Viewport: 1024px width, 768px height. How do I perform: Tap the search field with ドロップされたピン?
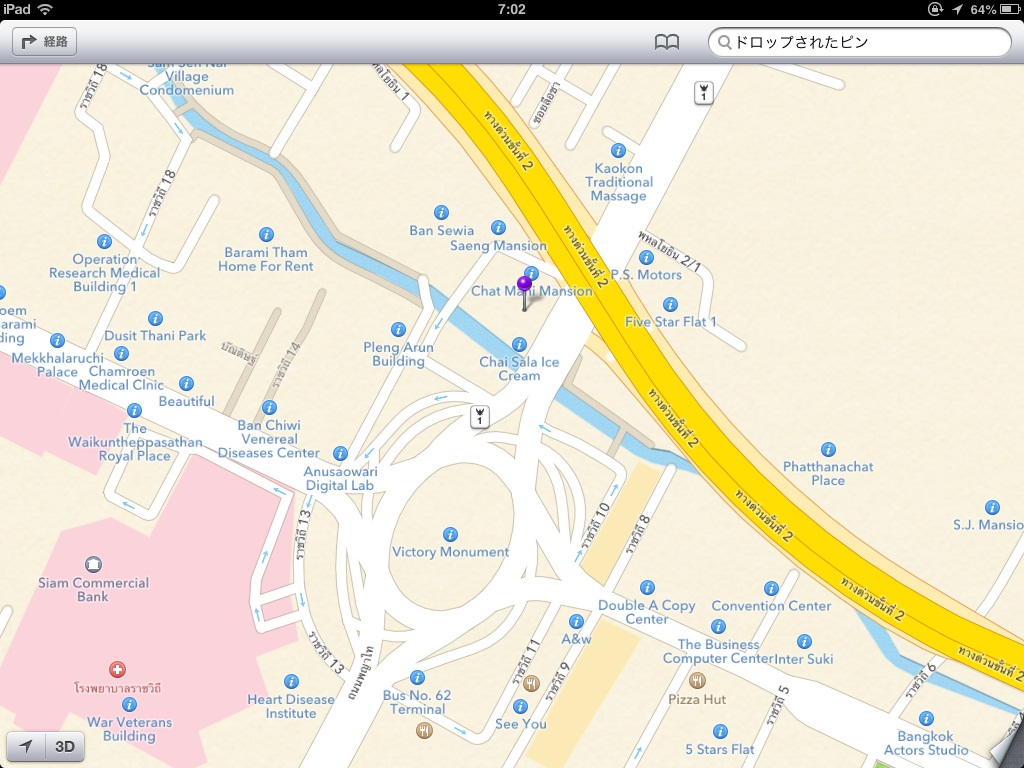[860, 42]
